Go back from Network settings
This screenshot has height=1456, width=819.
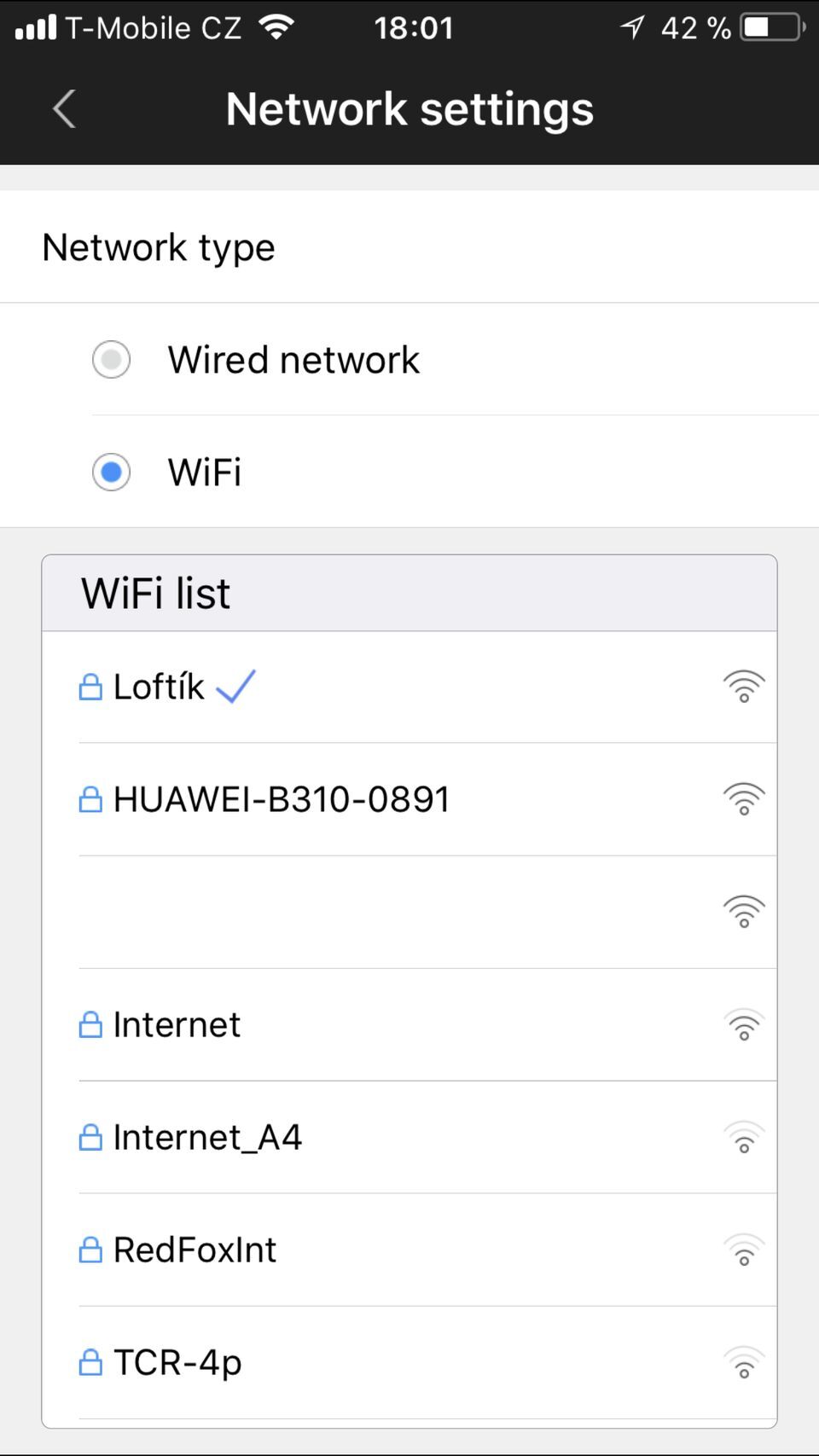64,109
